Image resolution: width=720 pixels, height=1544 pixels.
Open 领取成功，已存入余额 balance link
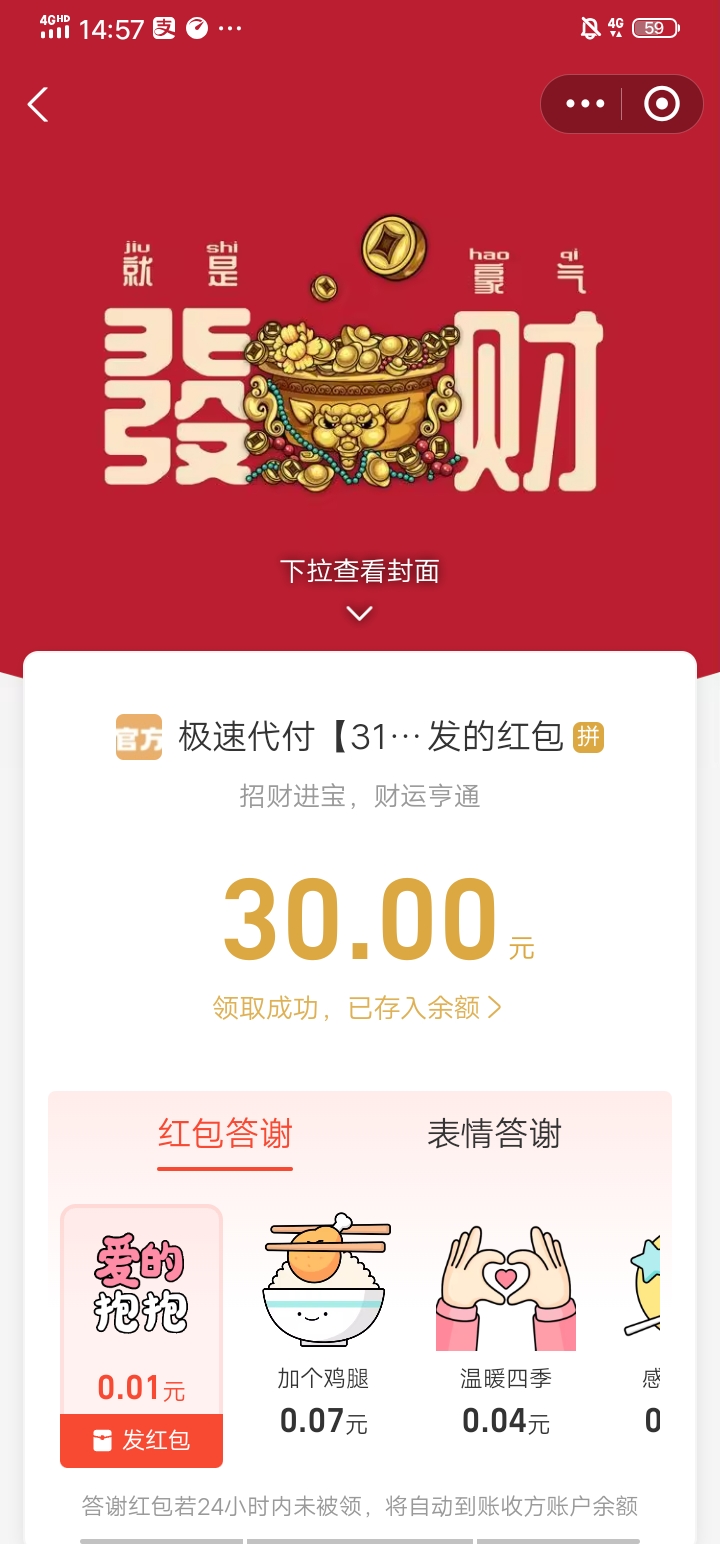pyautogui.click(x=357, y=1008)
